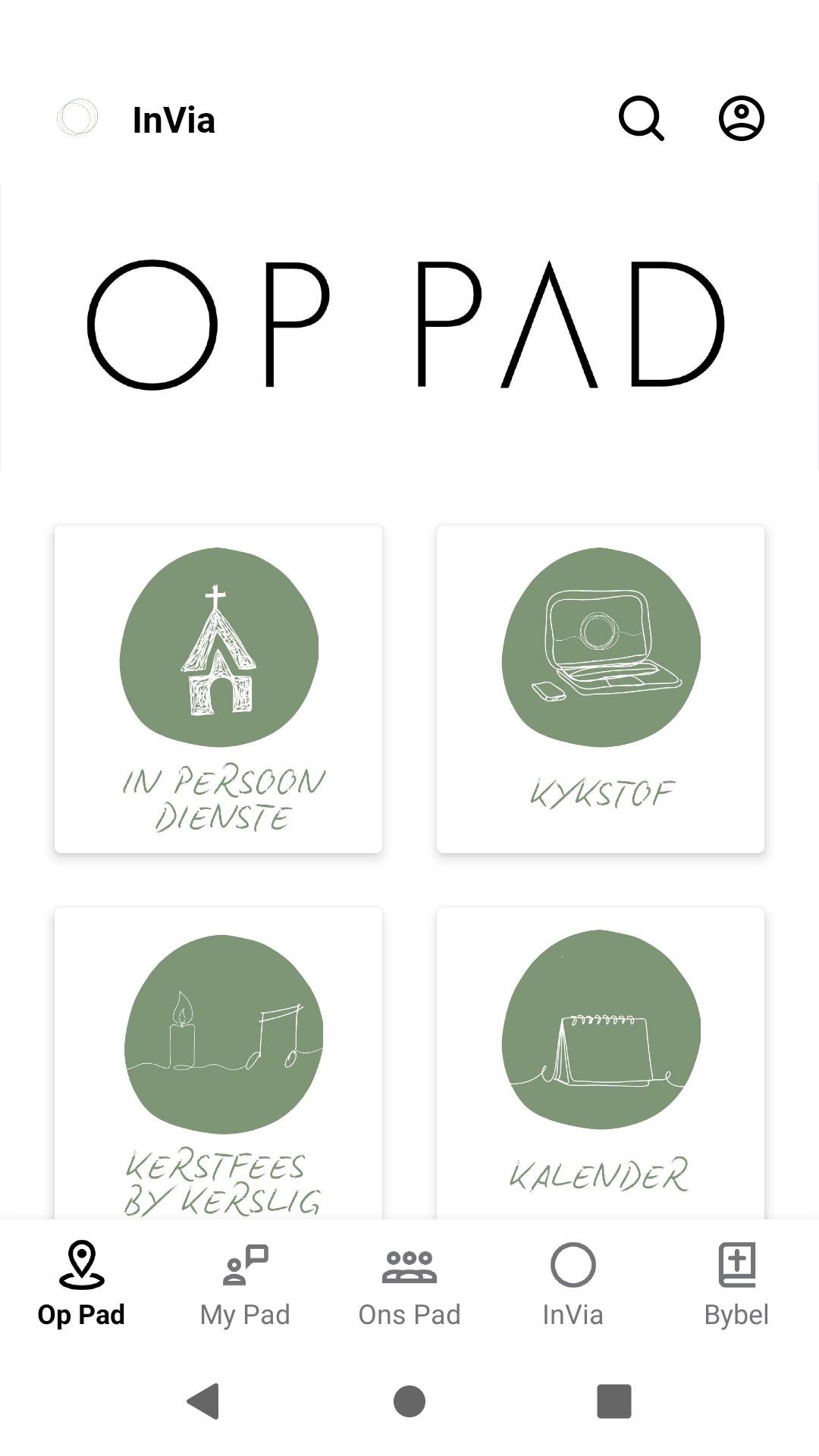This screenshot has width=819, height=1456.
Task: Open the Kykstof card
Action: (601, 689)
